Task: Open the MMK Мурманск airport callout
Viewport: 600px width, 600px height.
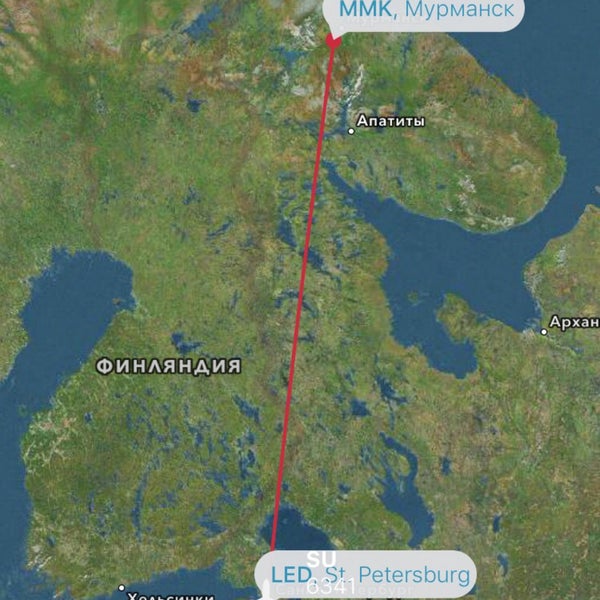Action: click(x=428, y=12)
